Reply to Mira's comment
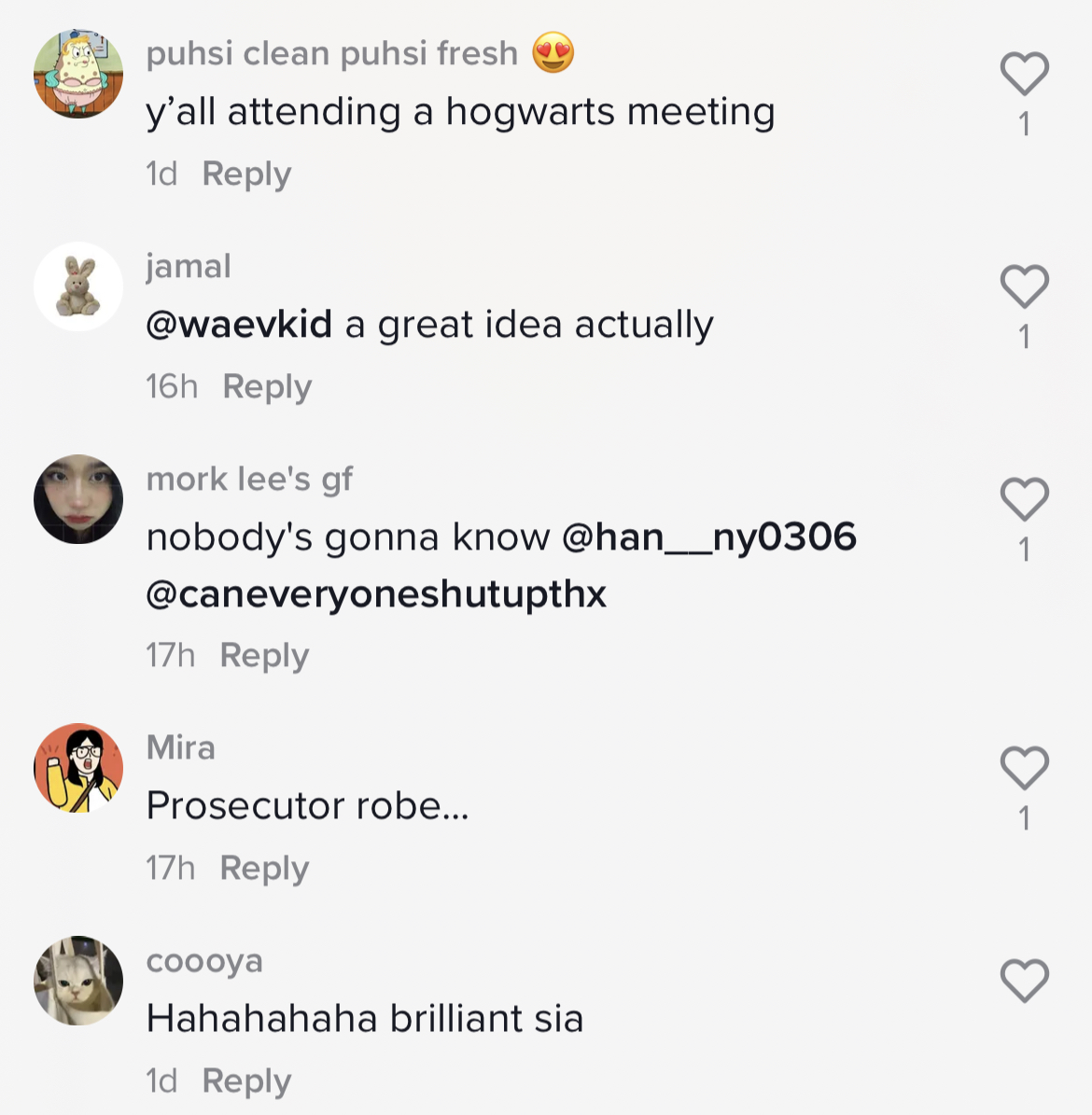Viewport: 1092px width, 1115px height. (x=264, y=869)
